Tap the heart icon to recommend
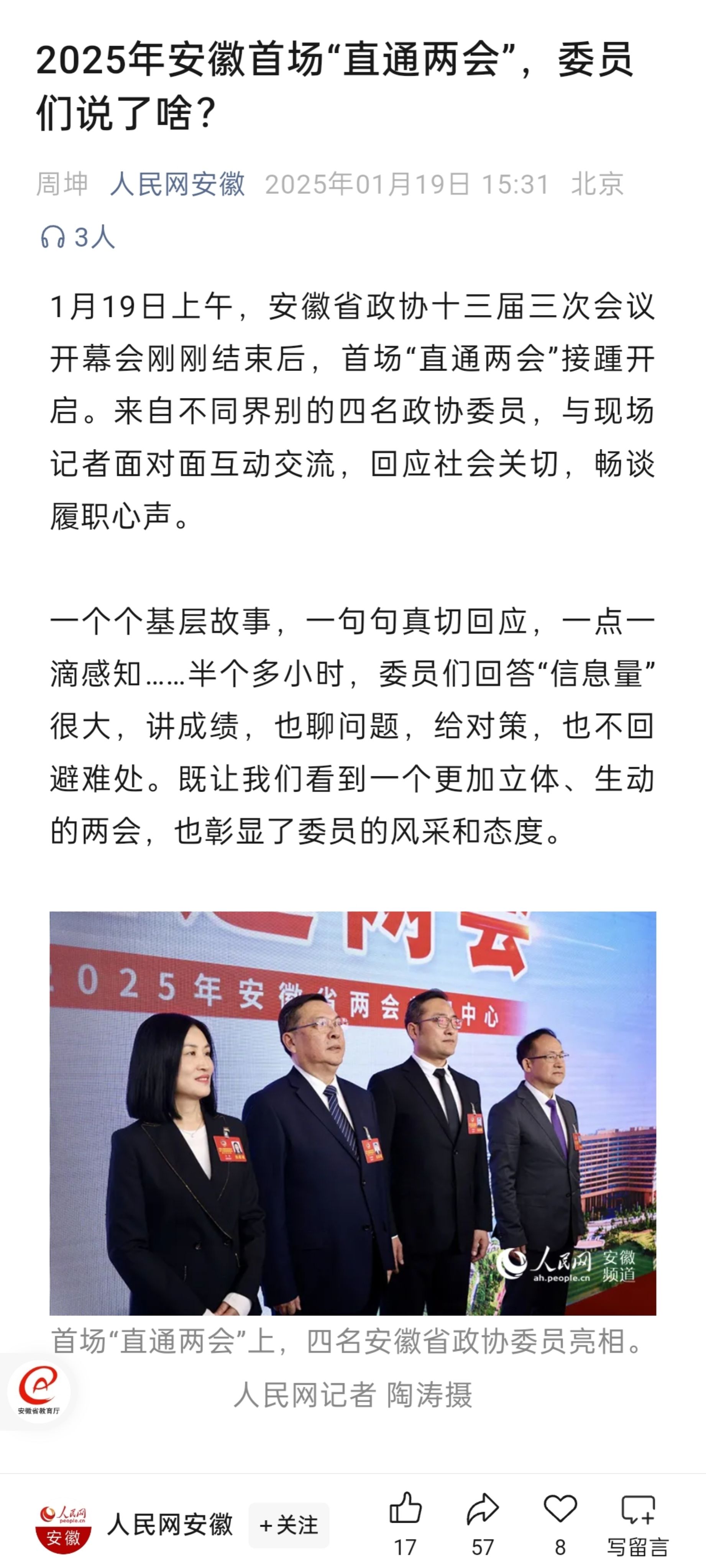The height and width of the screenshot is (1568, 706). pos(560,1509)
